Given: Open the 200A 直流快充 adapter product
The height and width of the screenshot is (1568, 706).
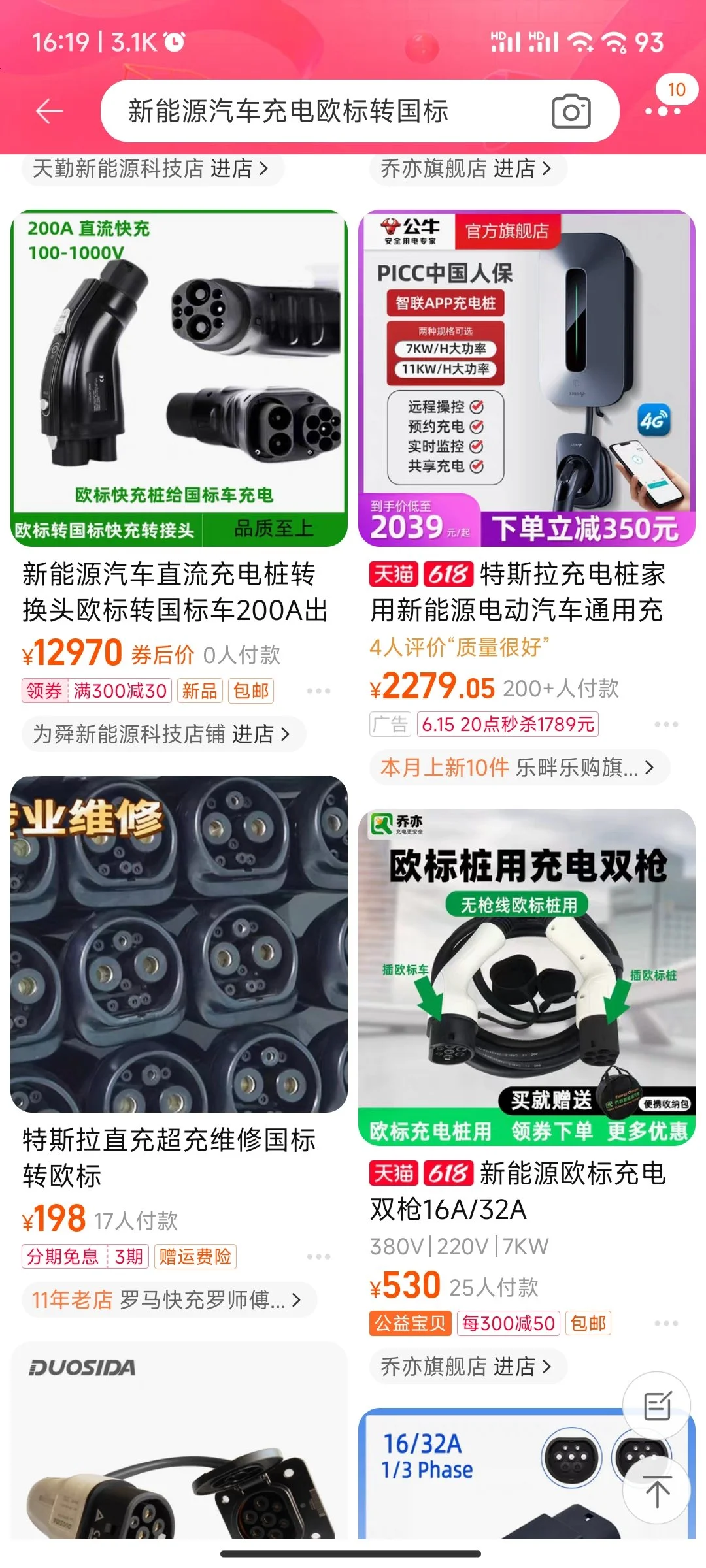Looking at the screenshot, I should click(x=179, y=378).
